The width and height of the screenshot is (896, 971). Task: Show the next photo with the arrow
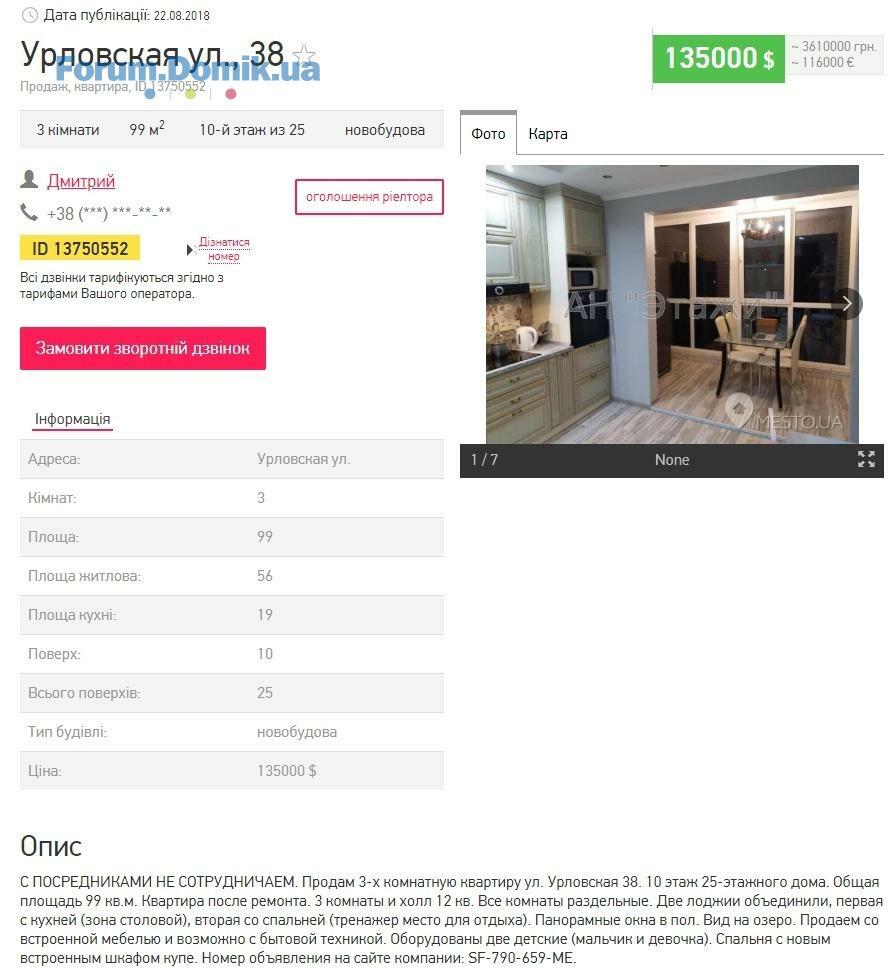[x=846, y=304]
